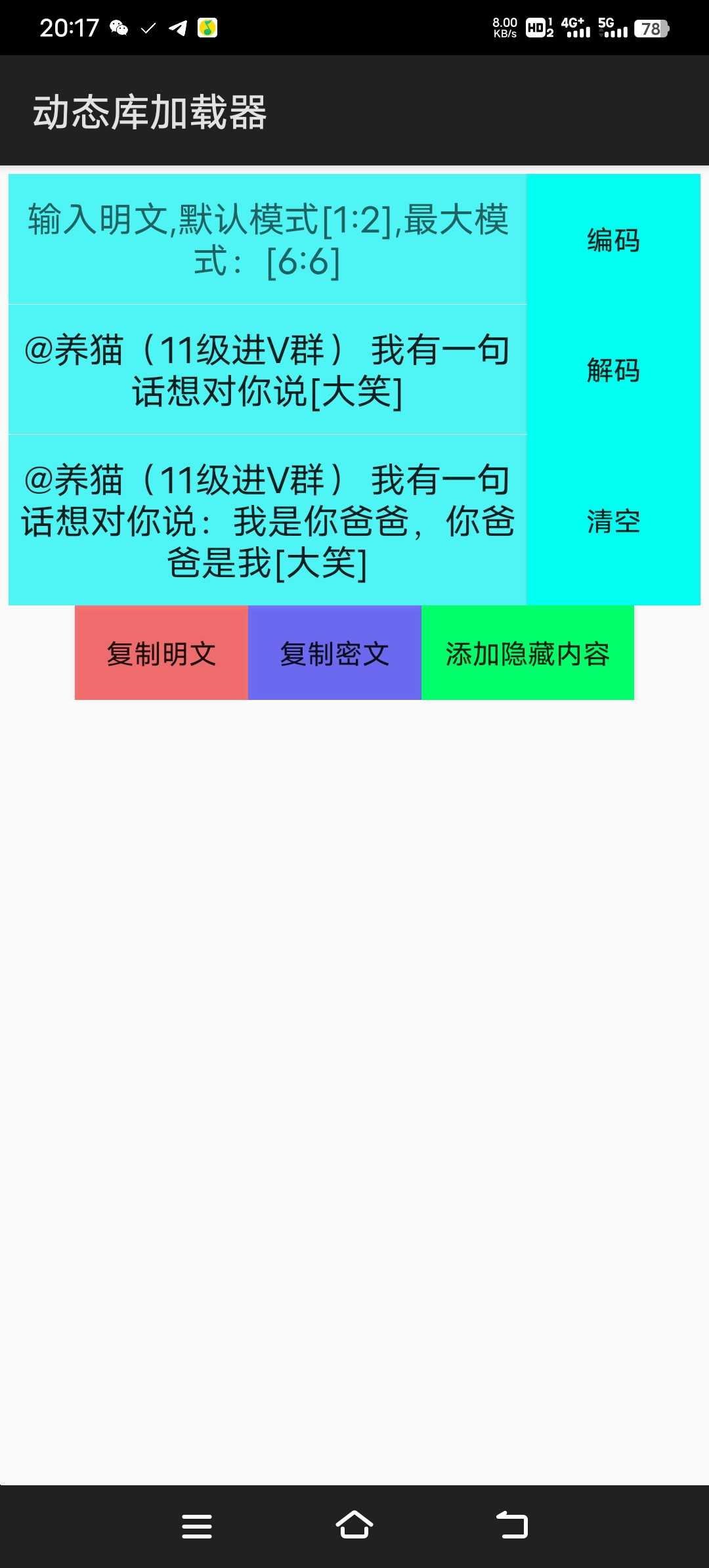Tap the field ending with 话想对你说[大笑]

coord(268,370)
